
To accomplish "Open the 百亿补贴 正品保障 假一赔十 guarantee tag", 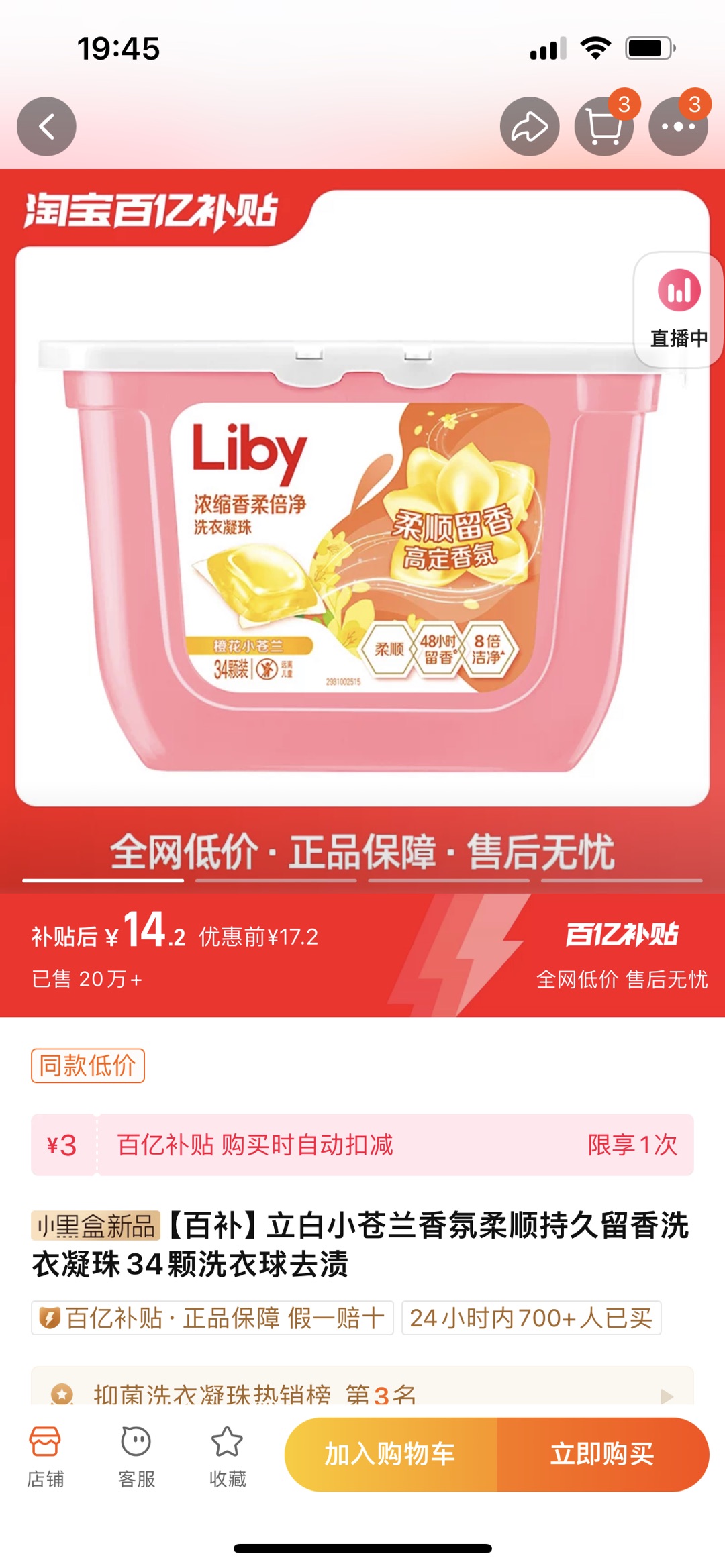I will (212, 1318).
